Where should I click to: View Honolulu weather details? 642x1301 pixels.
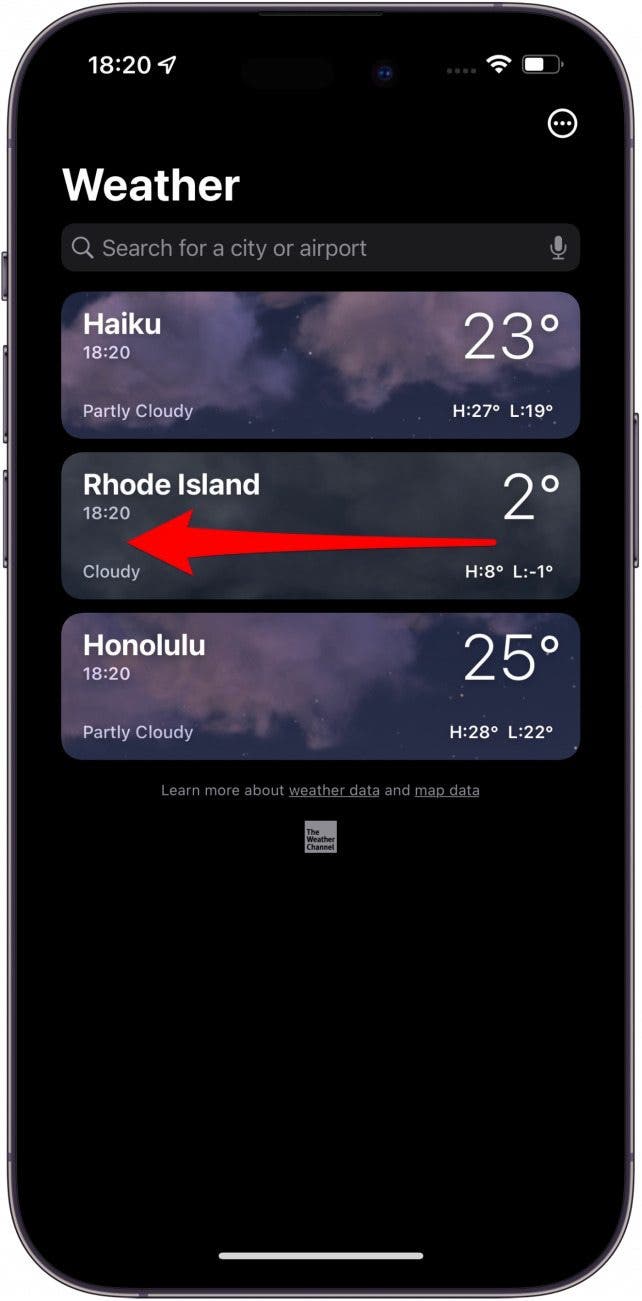pos(320,687)
